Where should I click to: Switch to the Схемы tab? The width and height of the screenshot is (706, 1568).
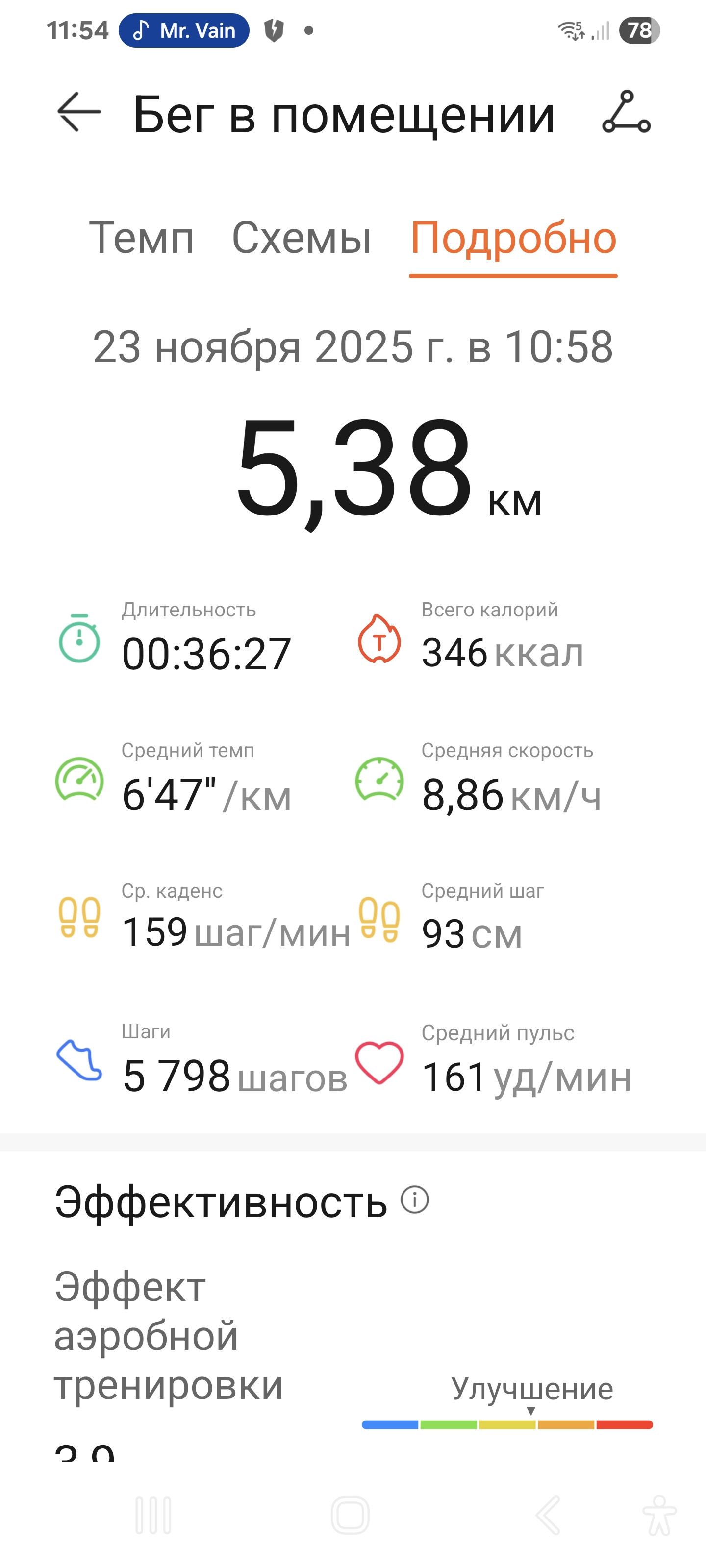click(302, 238)
